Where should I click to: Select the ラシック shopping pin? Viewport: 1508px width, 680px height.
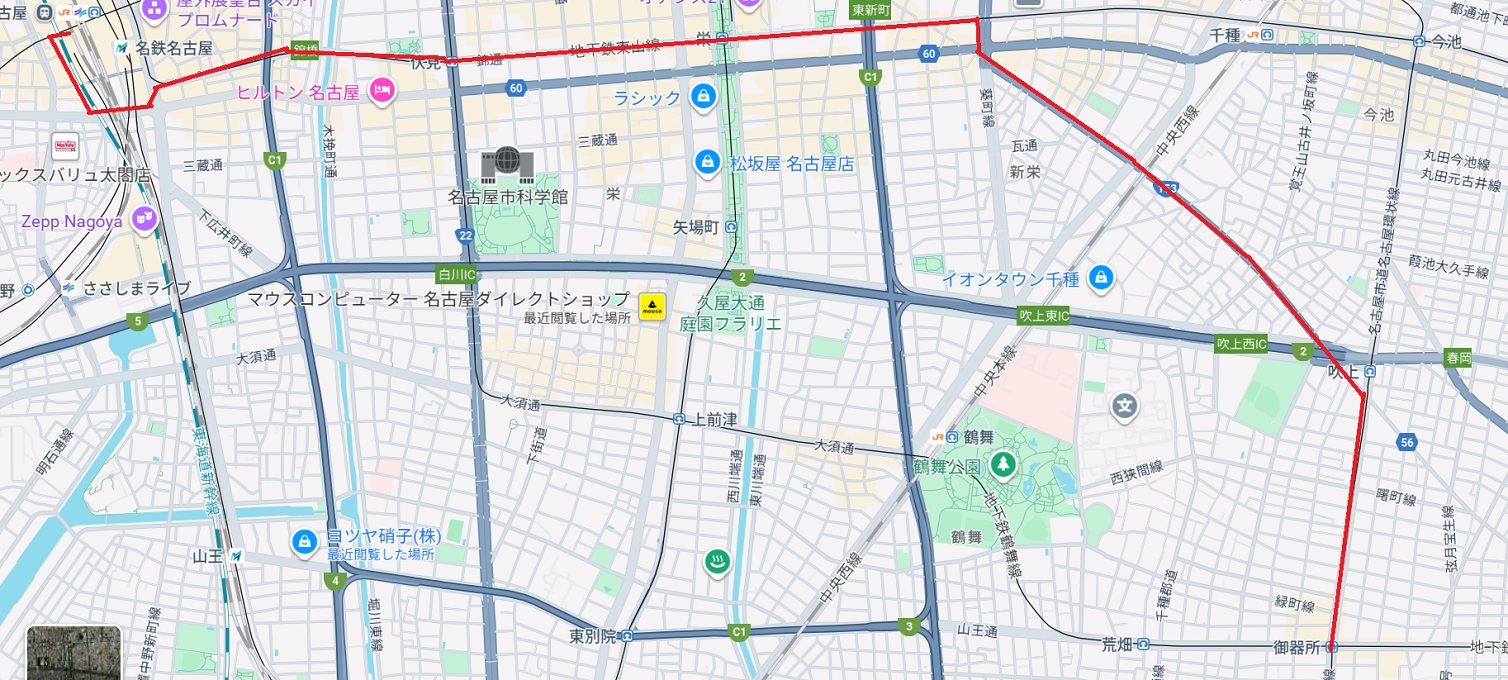703,97
